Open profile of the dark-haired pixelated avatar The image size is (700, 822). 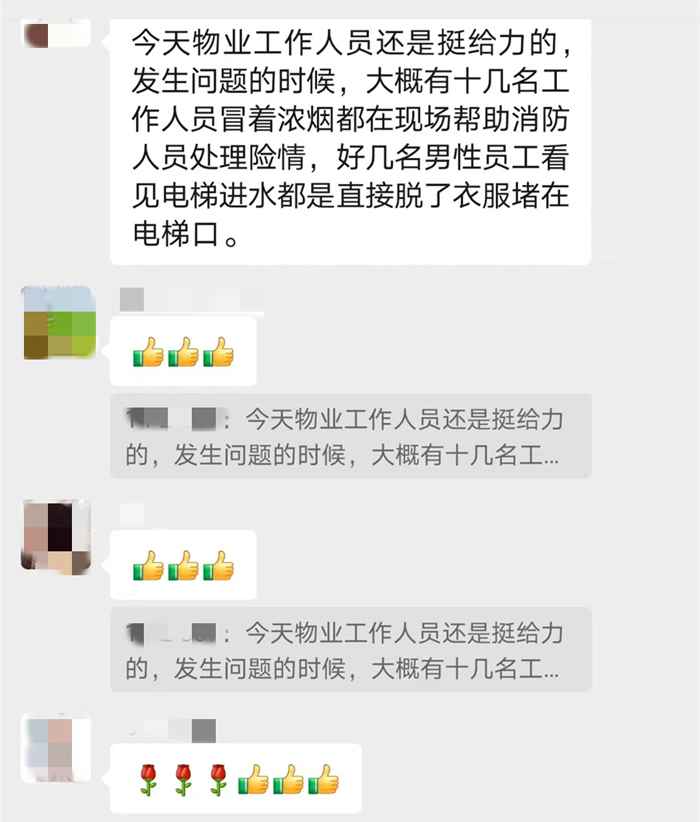click(x=56, y=537)
